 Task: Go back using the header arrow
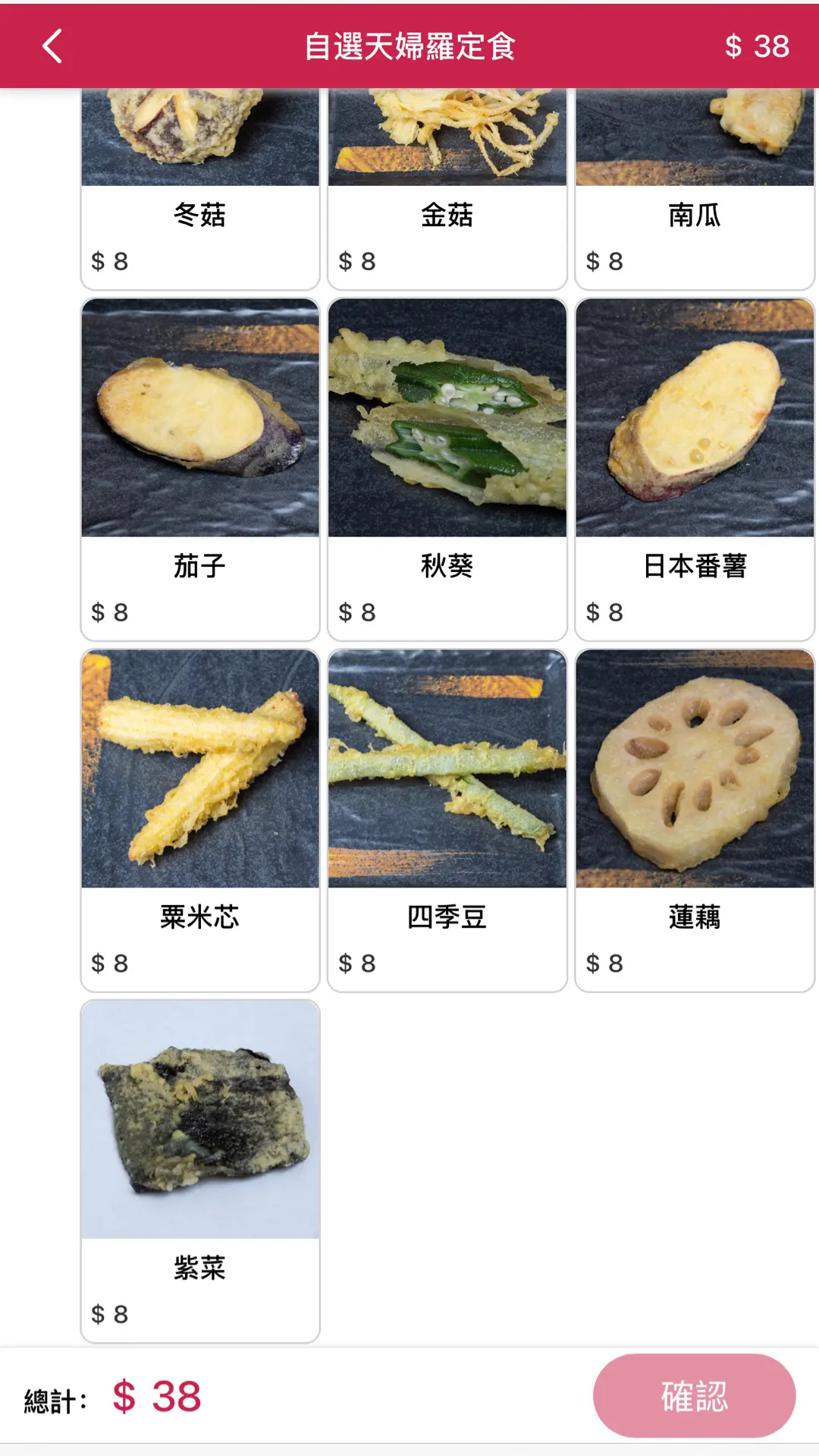[x=52, y=46]
